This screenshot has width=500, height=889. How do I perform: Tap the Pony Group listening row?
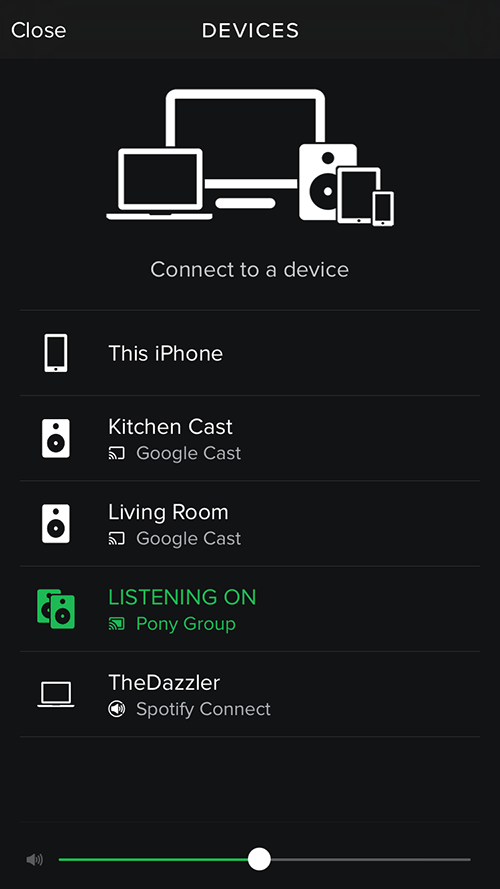click(x=250, y=609)
